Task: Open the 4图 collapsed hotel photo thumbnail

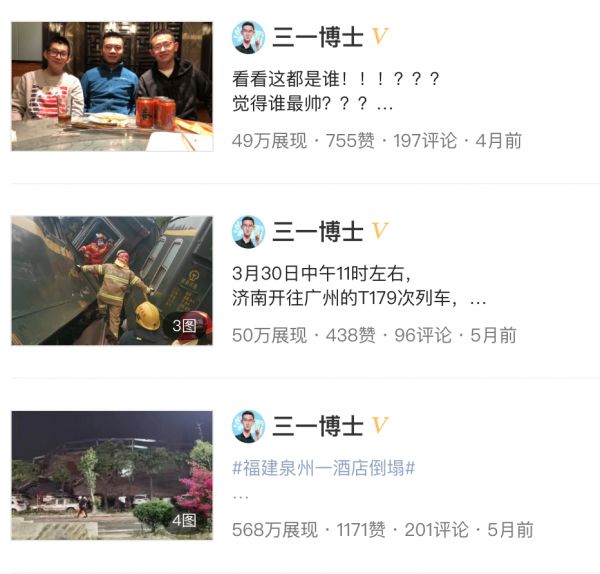Action: tap(112, 475)
